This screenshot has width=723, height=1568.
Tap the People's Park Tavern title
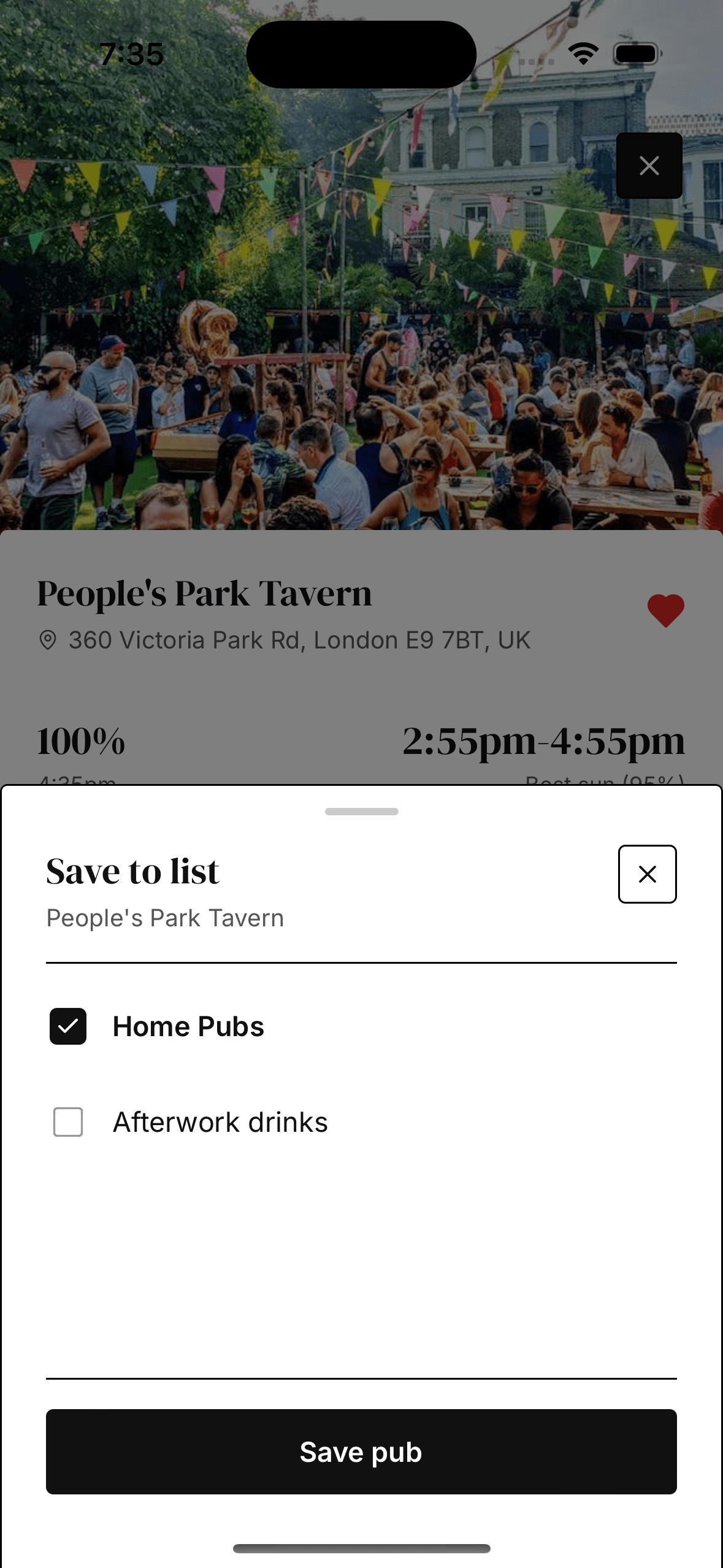pyautogui.click(x=205, y=593)
